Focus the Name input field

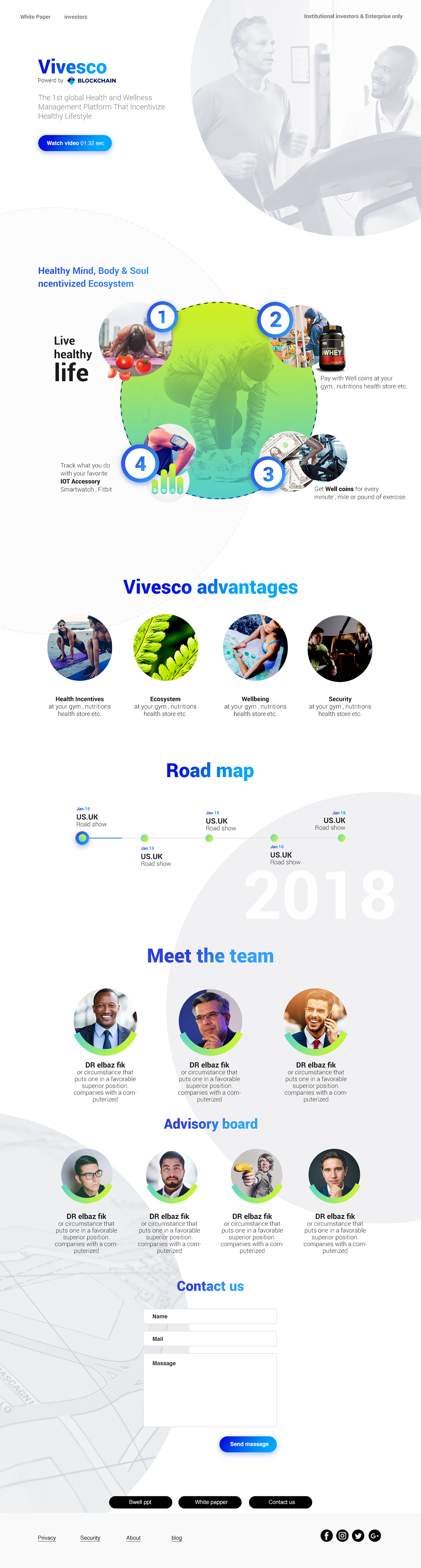tap(210, 1316)
